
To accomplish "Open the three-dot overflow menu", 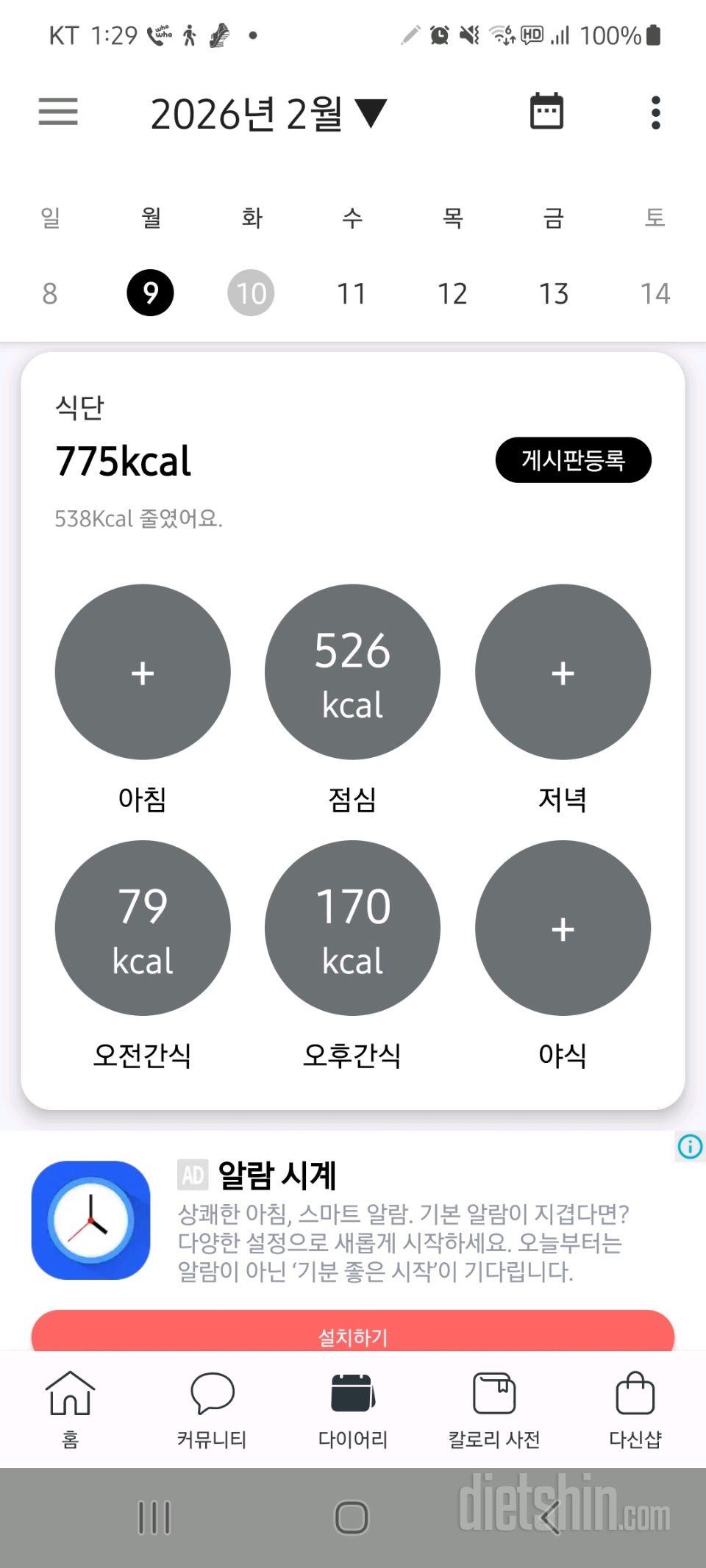I will [x=655, y=112].
